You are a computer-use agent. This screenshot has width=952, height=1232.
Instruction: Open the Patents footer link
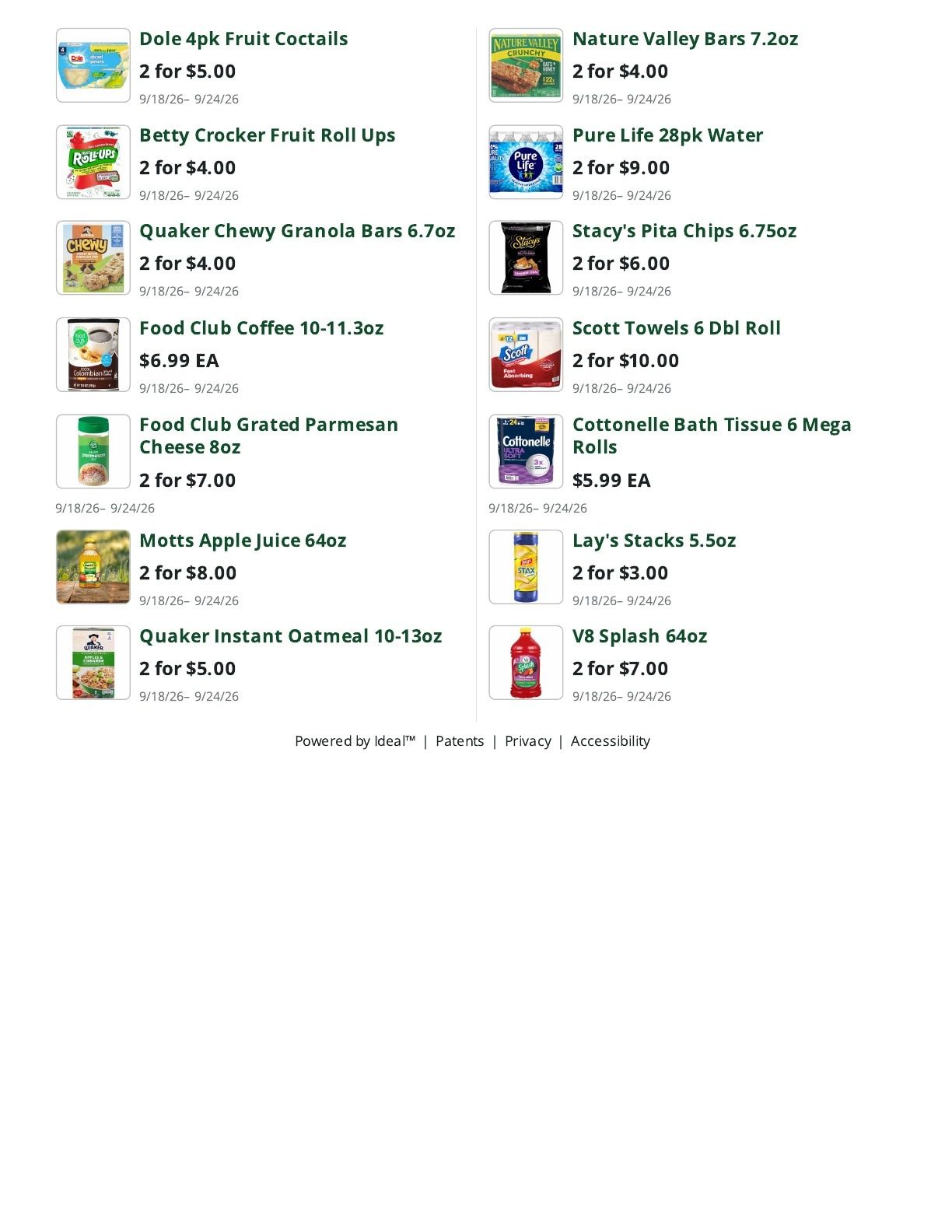460,741
